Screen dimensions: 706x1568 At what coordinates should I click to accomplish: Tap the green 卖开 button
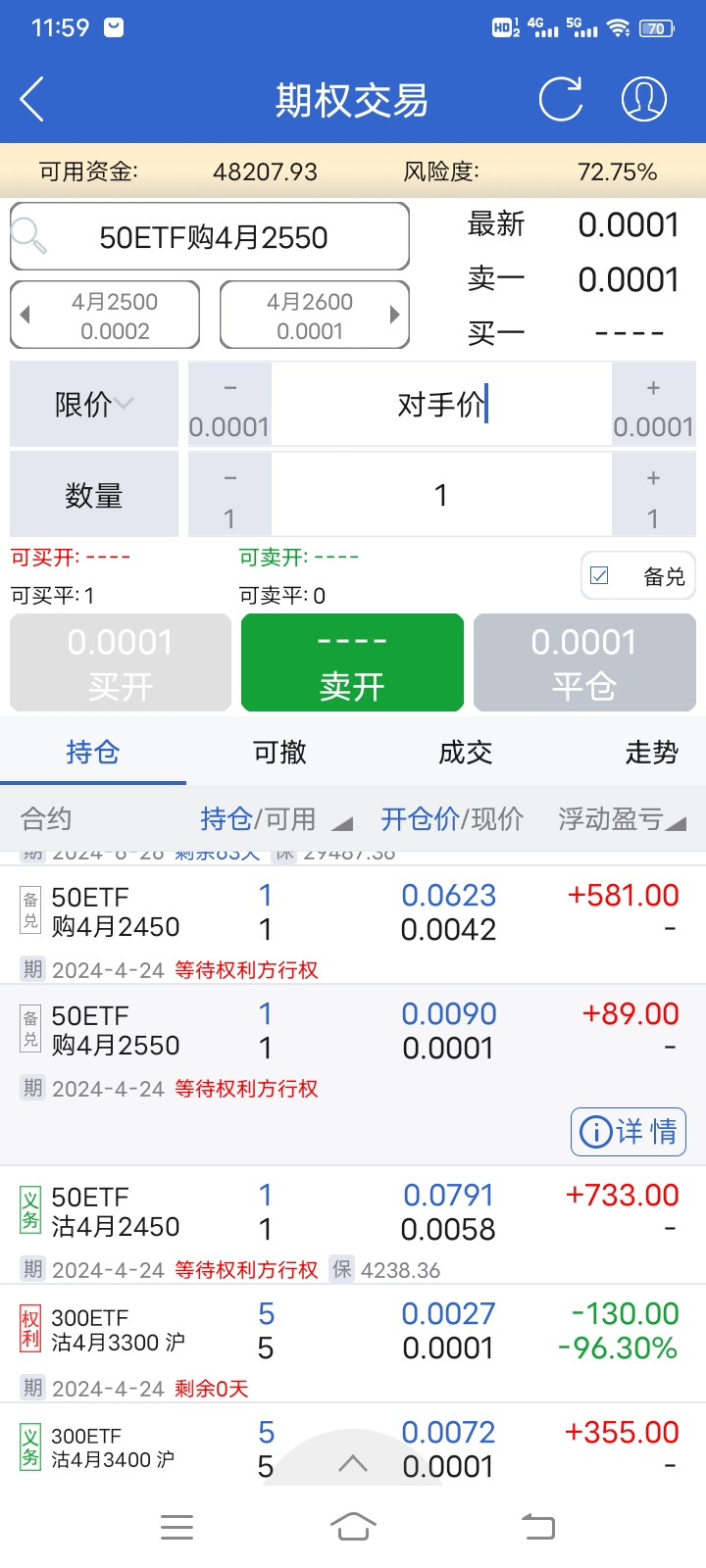tap(352, 662)
